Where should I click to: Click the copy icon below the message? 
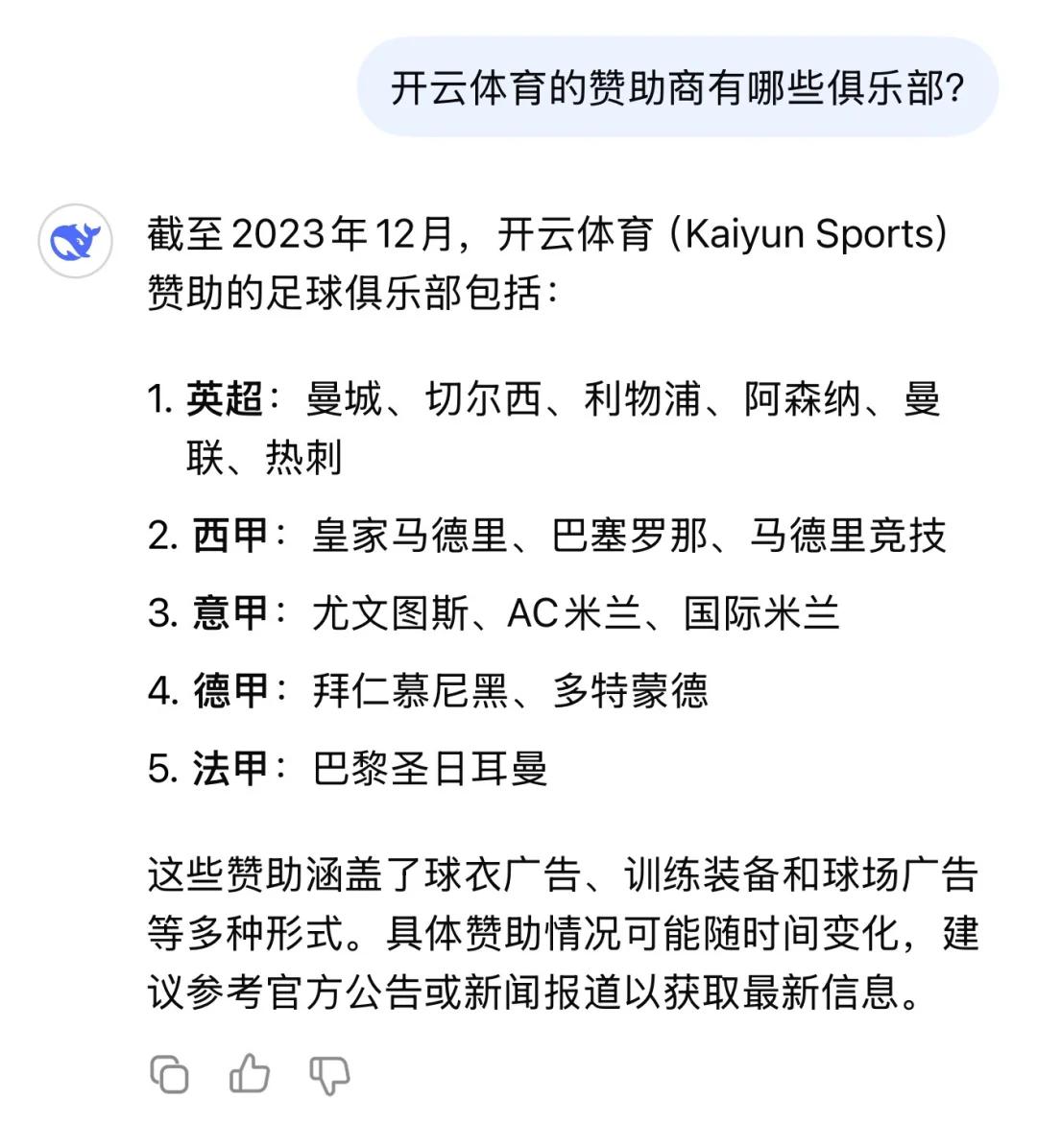click(170, 1074)
